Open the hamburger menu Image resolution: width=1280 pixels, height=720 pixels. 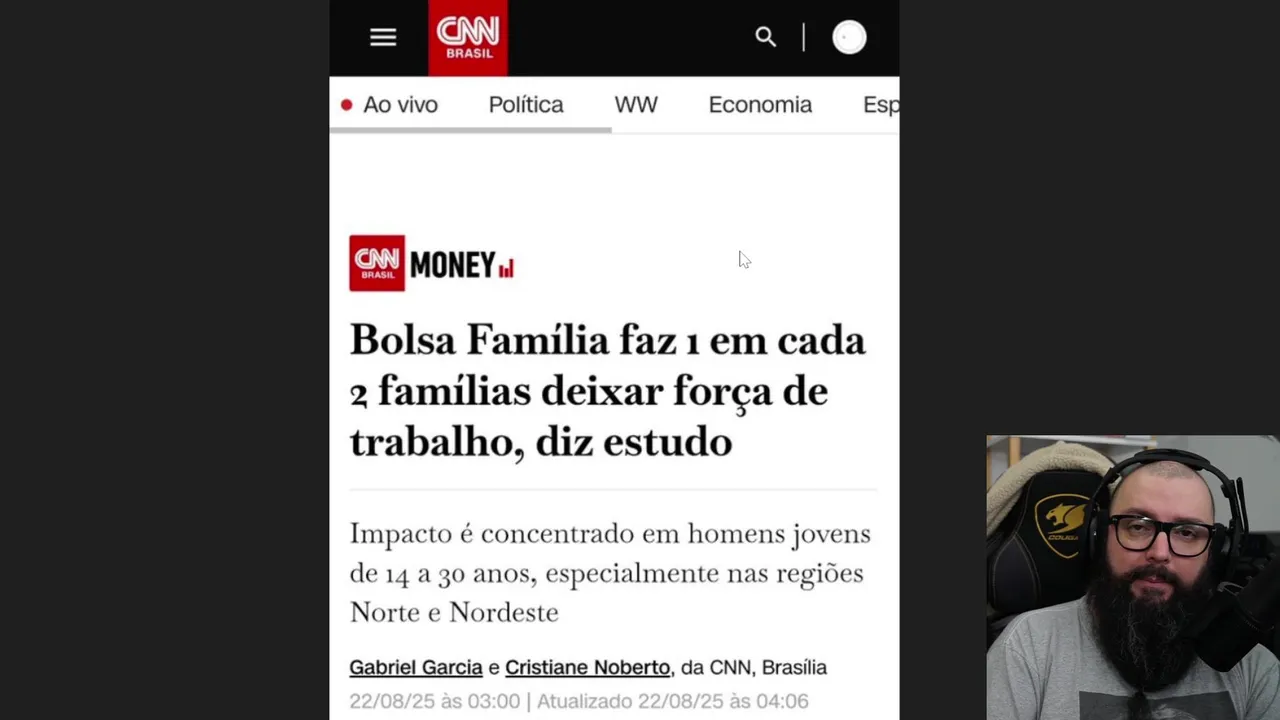coord(383,38)
